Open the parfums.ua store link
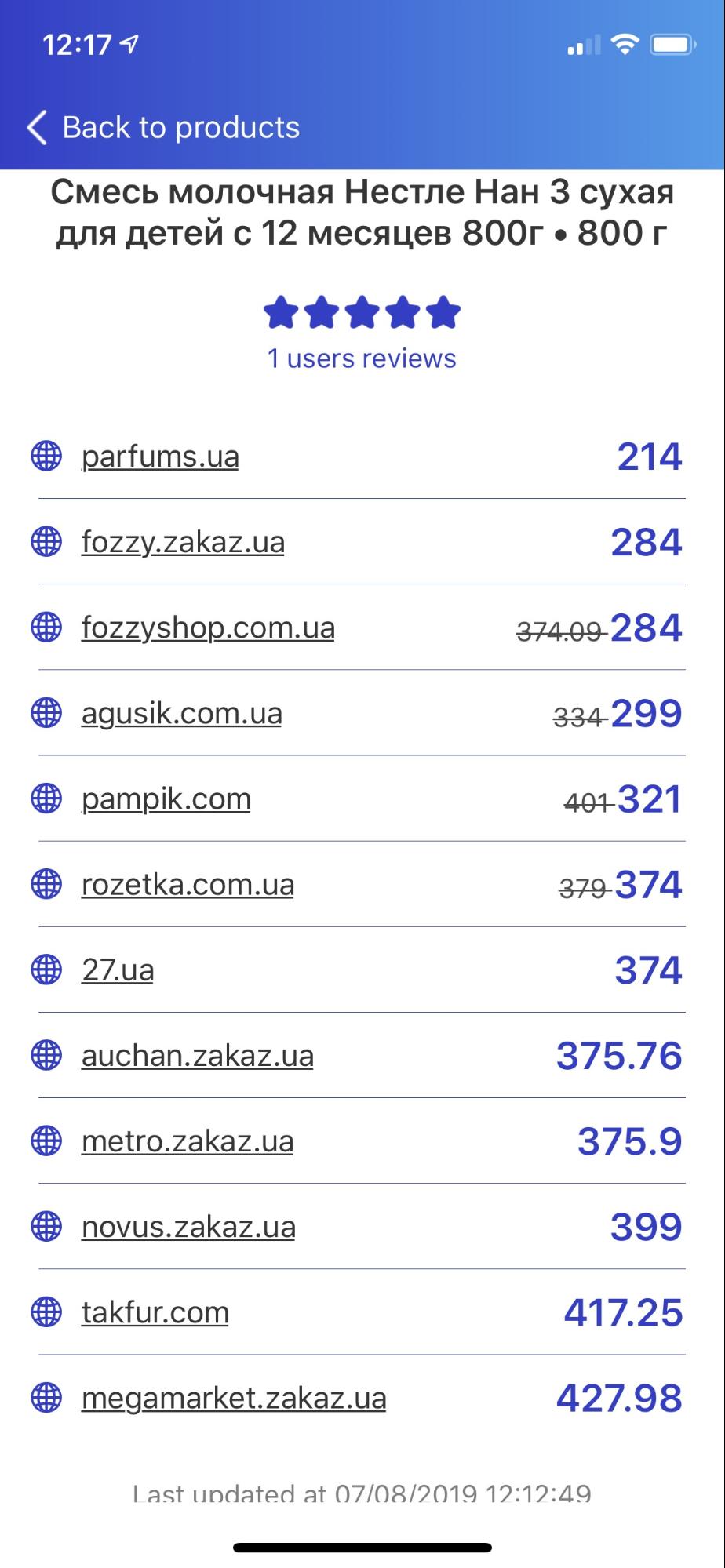 pyautogui.click(x=160, y=457)
